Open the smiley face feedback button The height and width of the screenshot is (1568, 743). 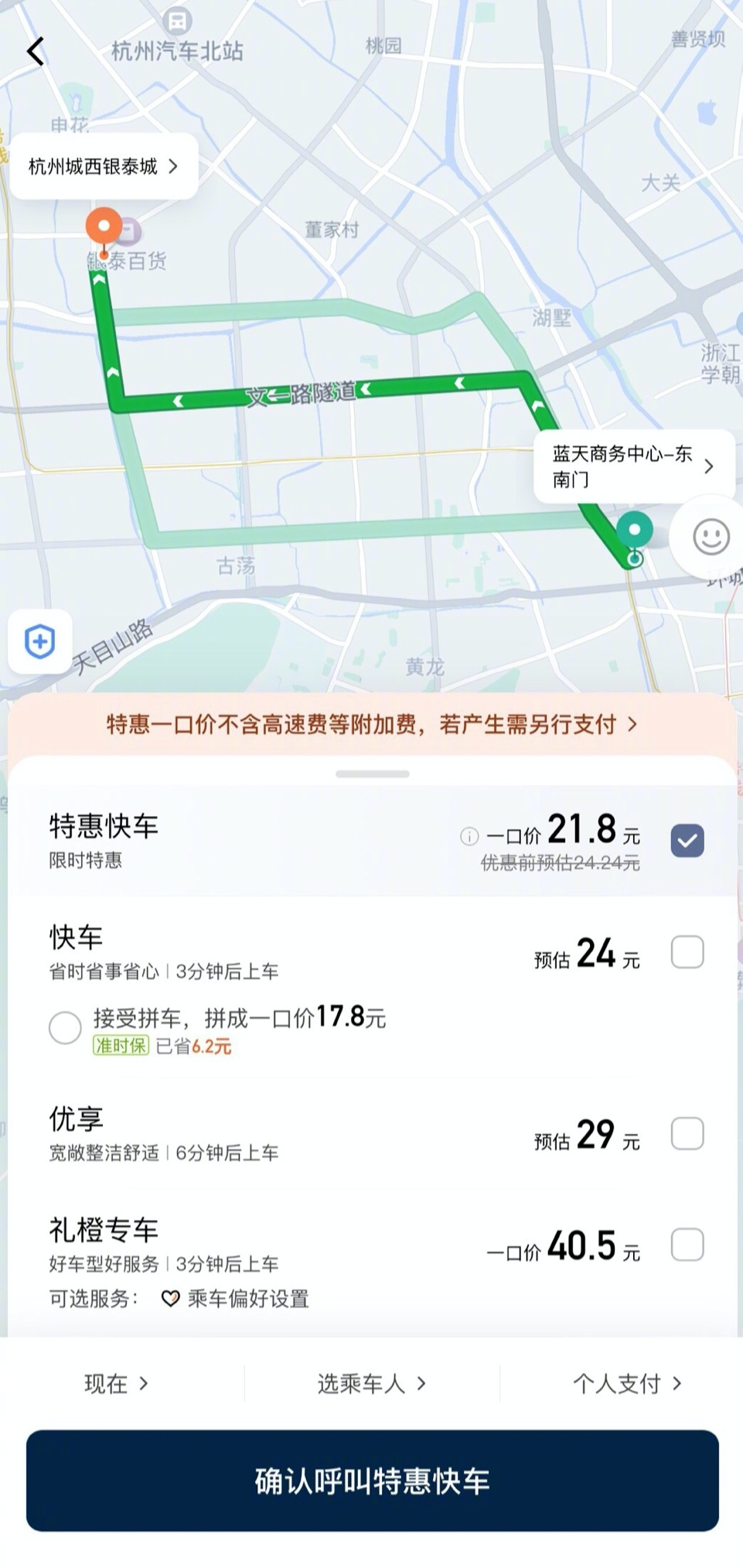point(711,536)
